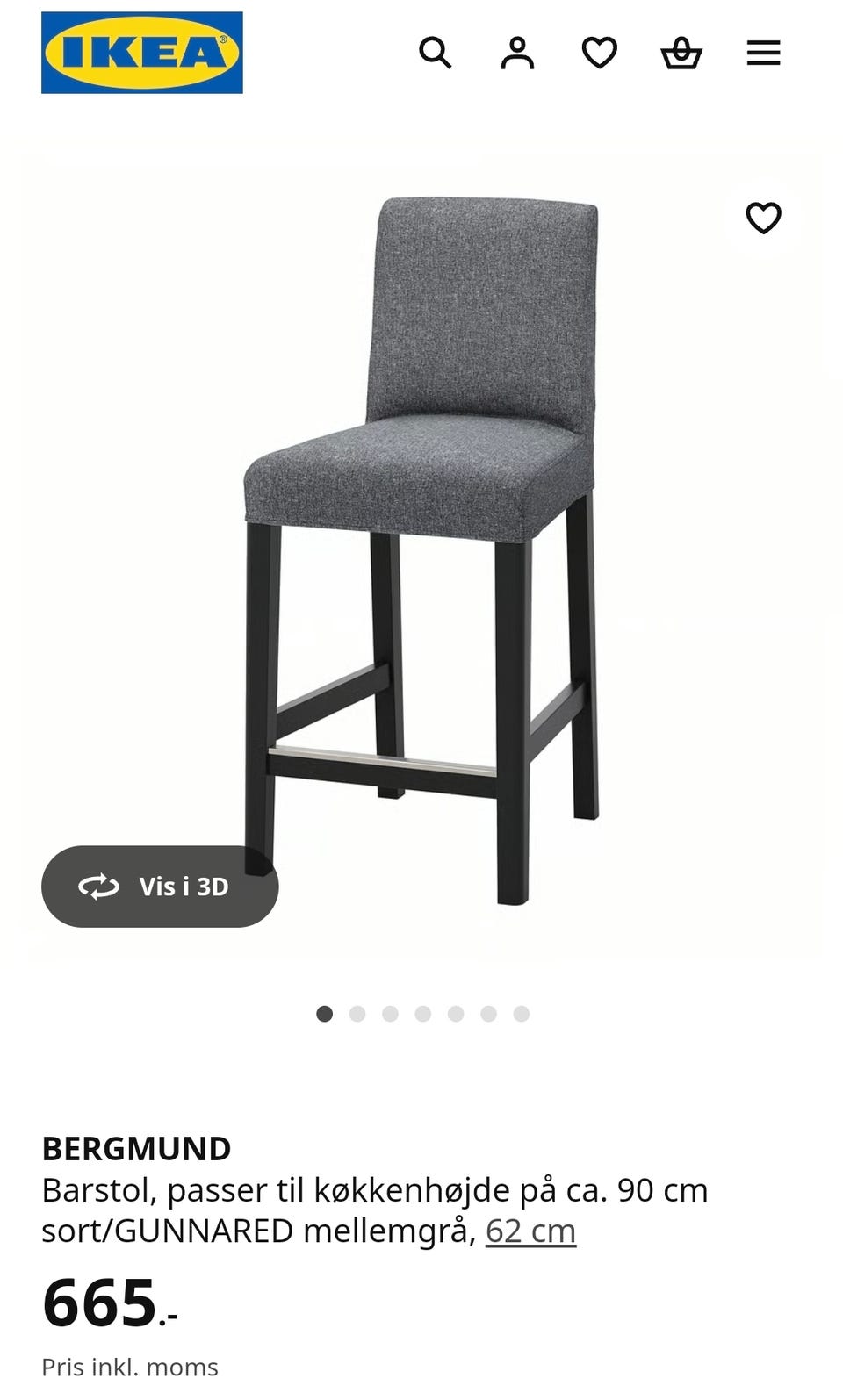Open the wishlist heart in the header
This screenshot has height=1400, width=843.
click(x=600, y=54)
